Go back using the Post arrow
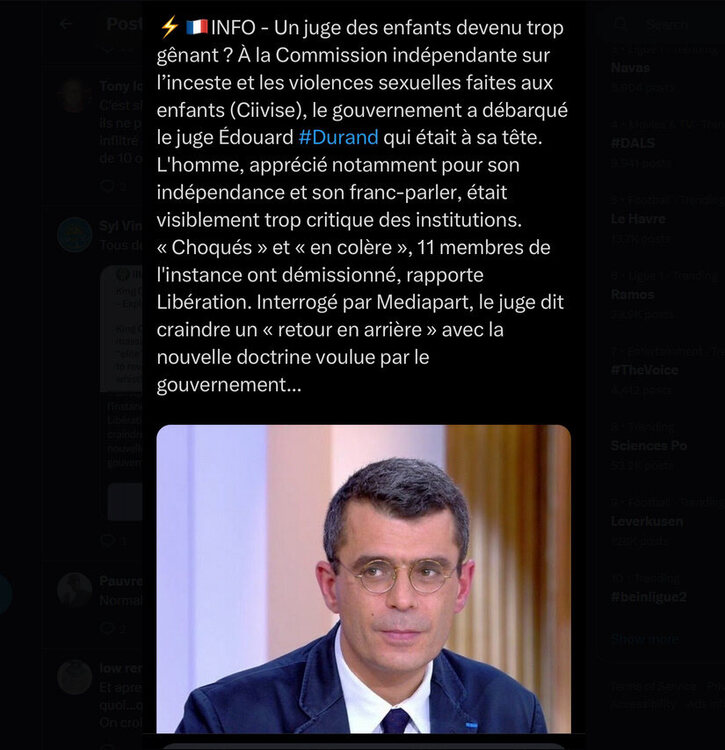This screenshot has width=725, height=750. pyautogui.click(x=66, y=23)
